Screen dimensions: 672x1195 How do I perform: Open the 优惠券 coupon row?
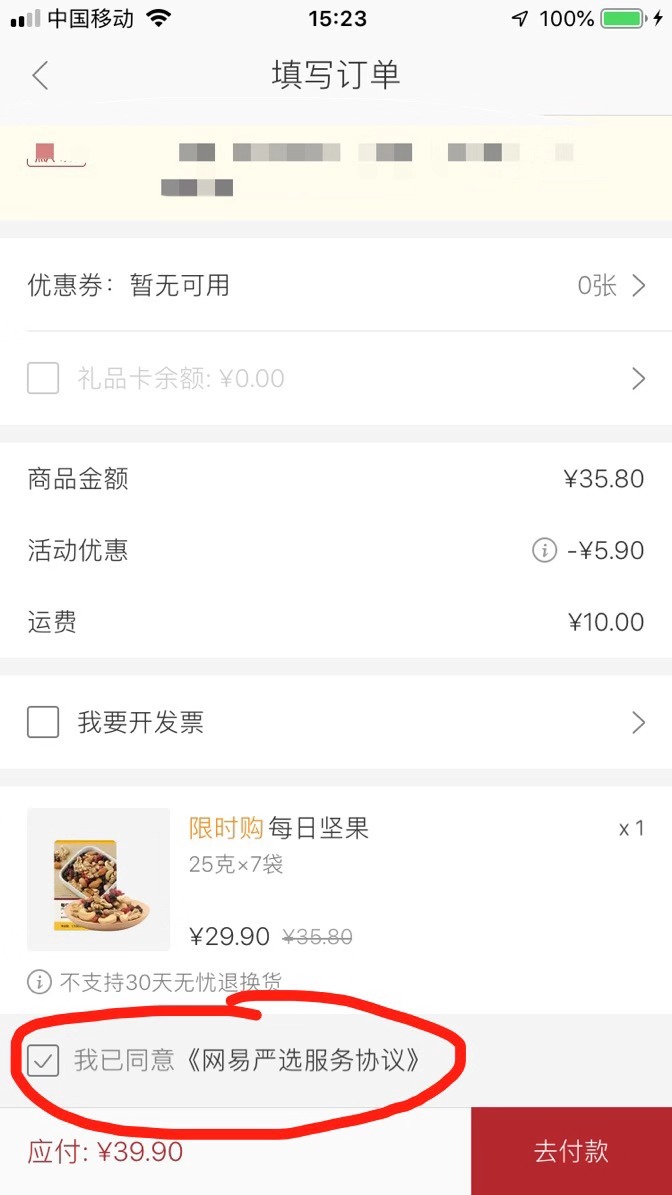pyautogui.click(x=336, y=286)
